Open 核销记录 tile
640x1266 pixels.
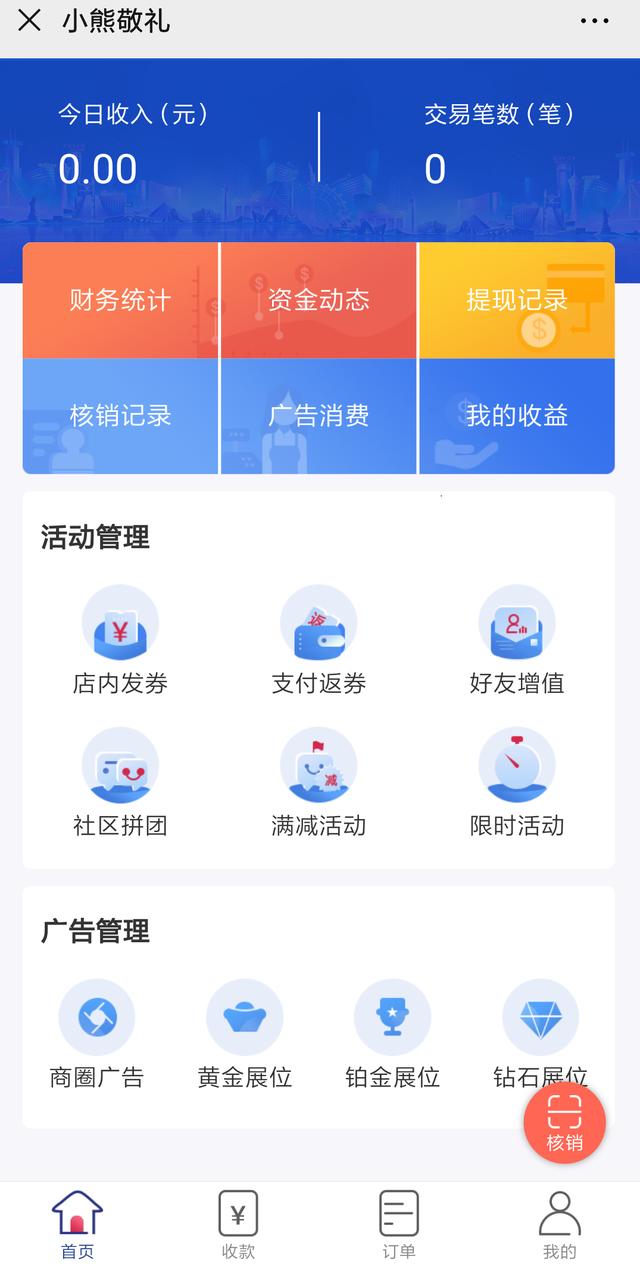tap(120, 416)
